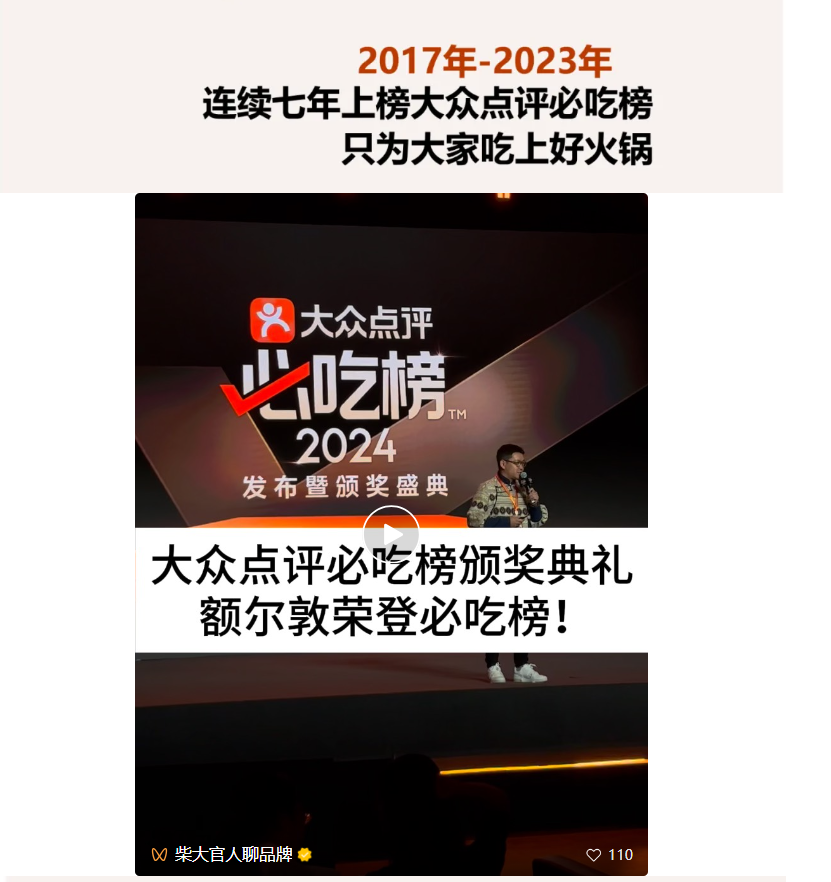
Task: Play the 必吃榜颁奖典礼 video
Action: pyautogui.click(x=390, y=532)
